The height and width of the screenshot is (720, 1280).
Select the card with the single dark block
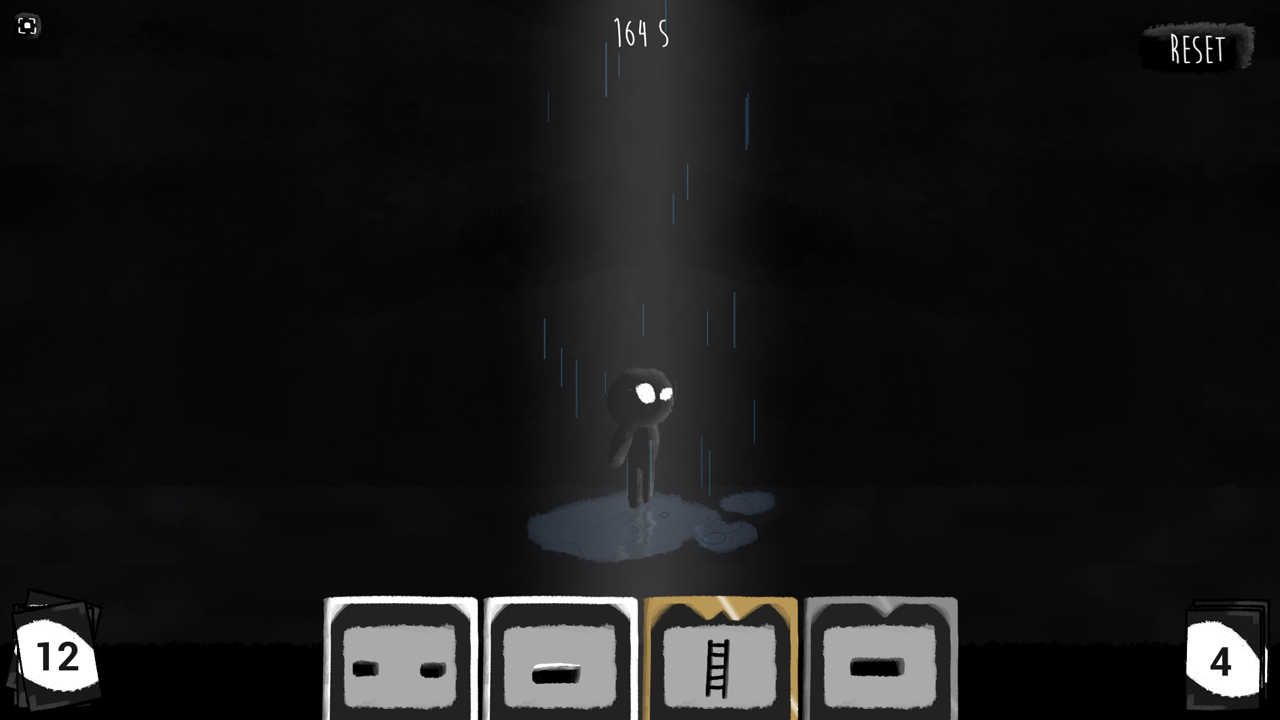click(x=880, y=658)
